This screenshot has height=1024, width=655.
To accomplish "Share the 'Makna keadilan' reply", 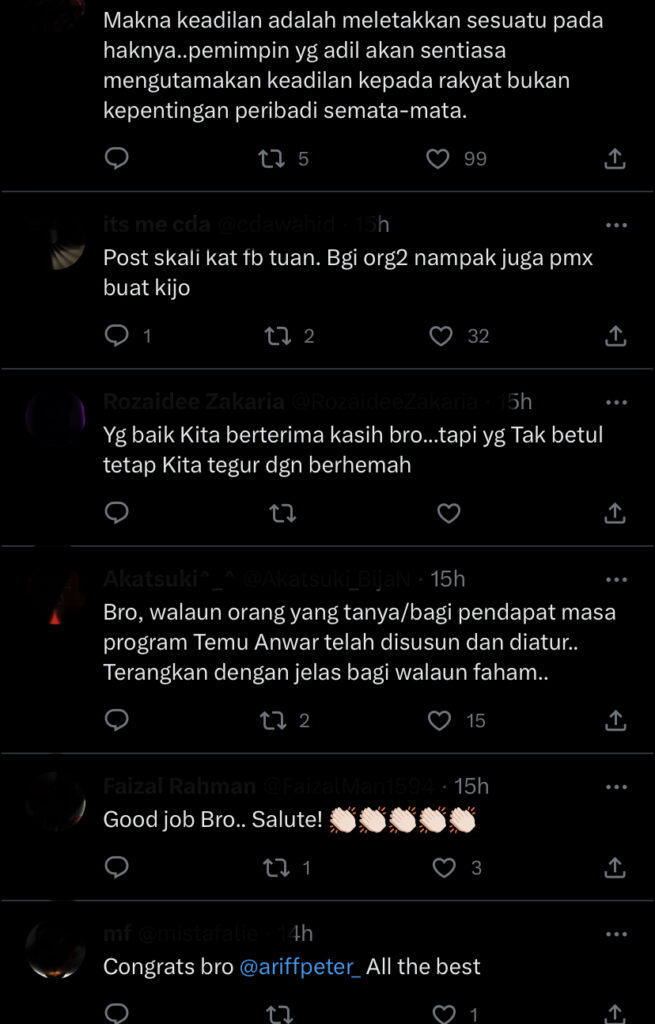I will (616, 158).
